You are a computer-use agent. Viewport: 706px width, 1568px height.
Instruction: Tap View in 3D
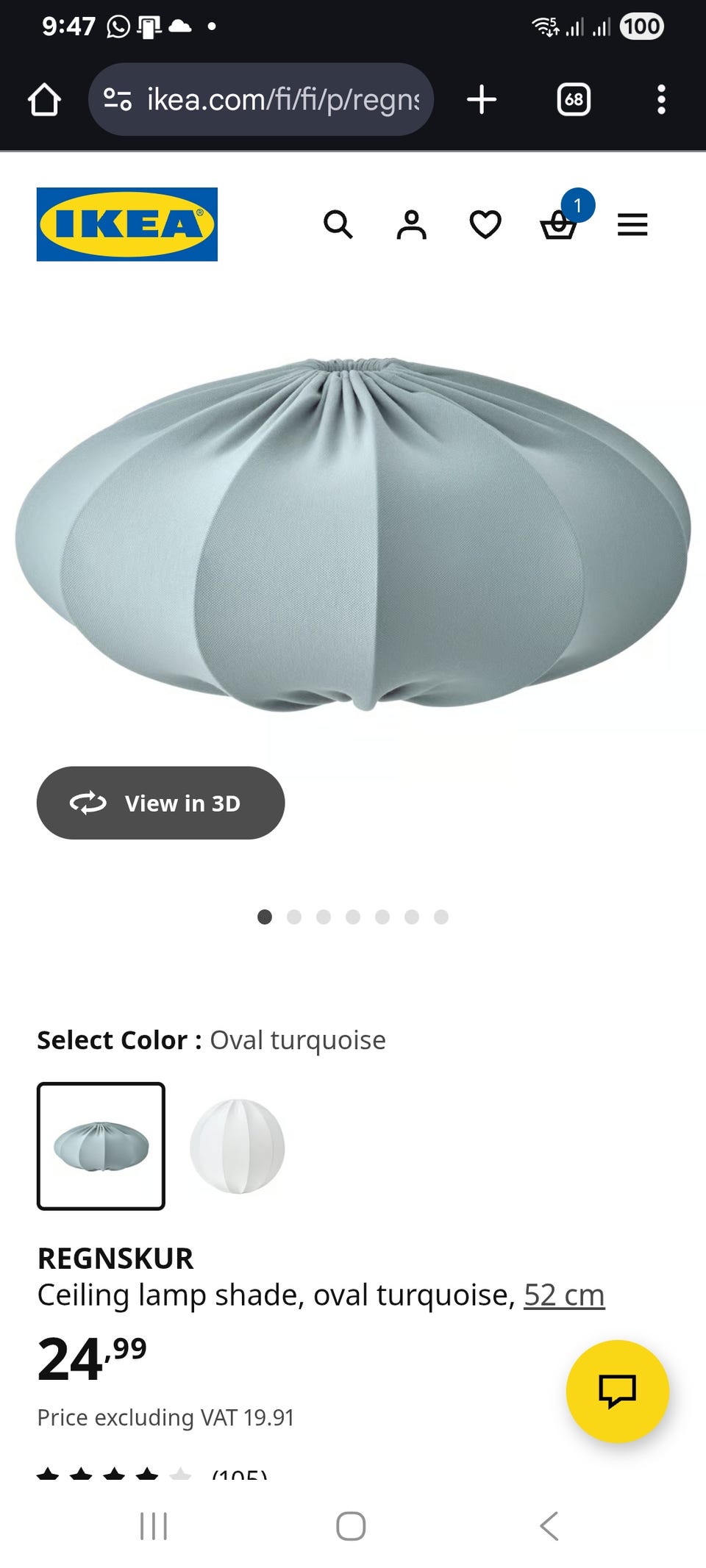[x=160, y=803]
